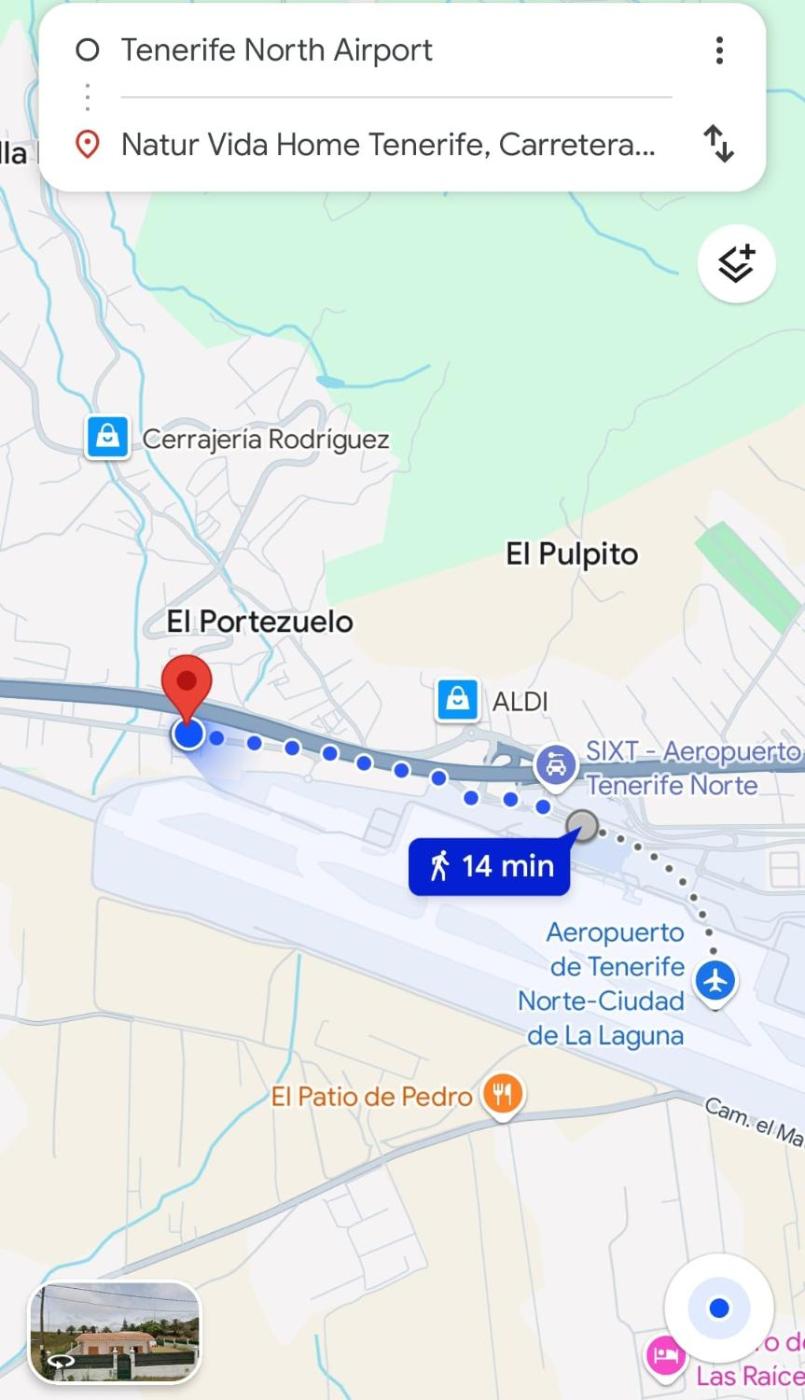Select the ALDI store marker
805x1400 pixels.
click(x=457, y=700)
